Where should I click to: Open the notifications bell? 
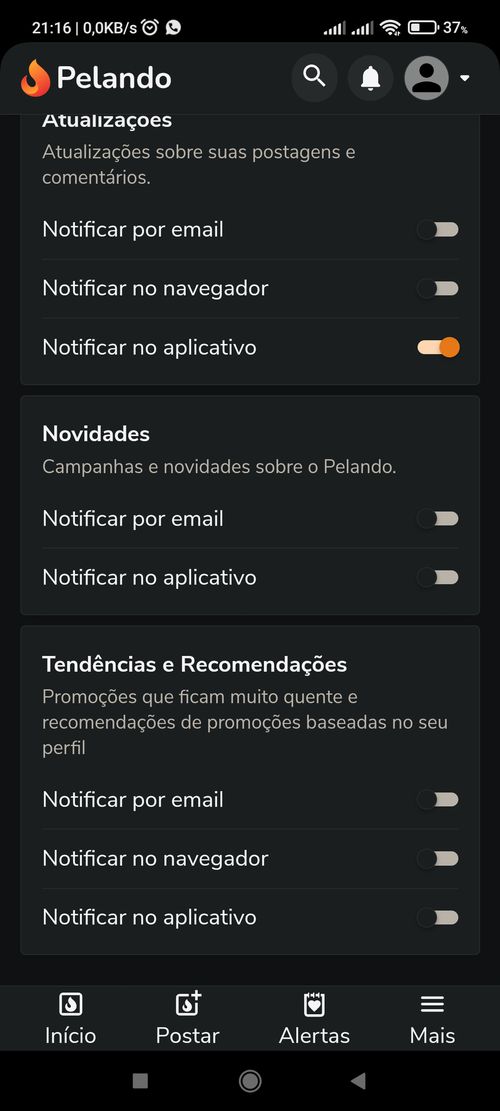[x=370, y=77]
